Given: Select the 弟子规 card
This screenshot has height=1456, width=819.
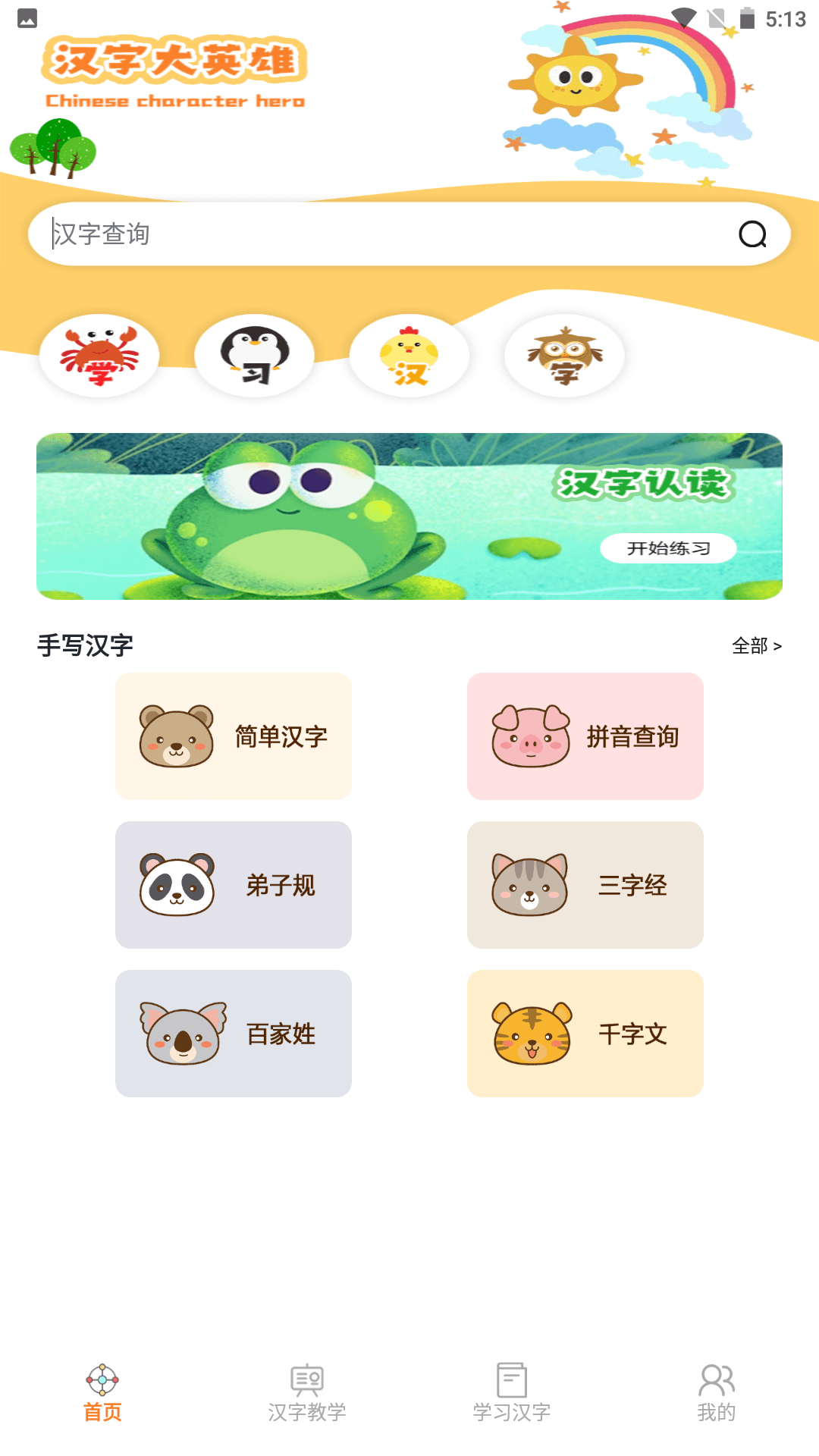Looking at the screenshot, I should point(234,885).
